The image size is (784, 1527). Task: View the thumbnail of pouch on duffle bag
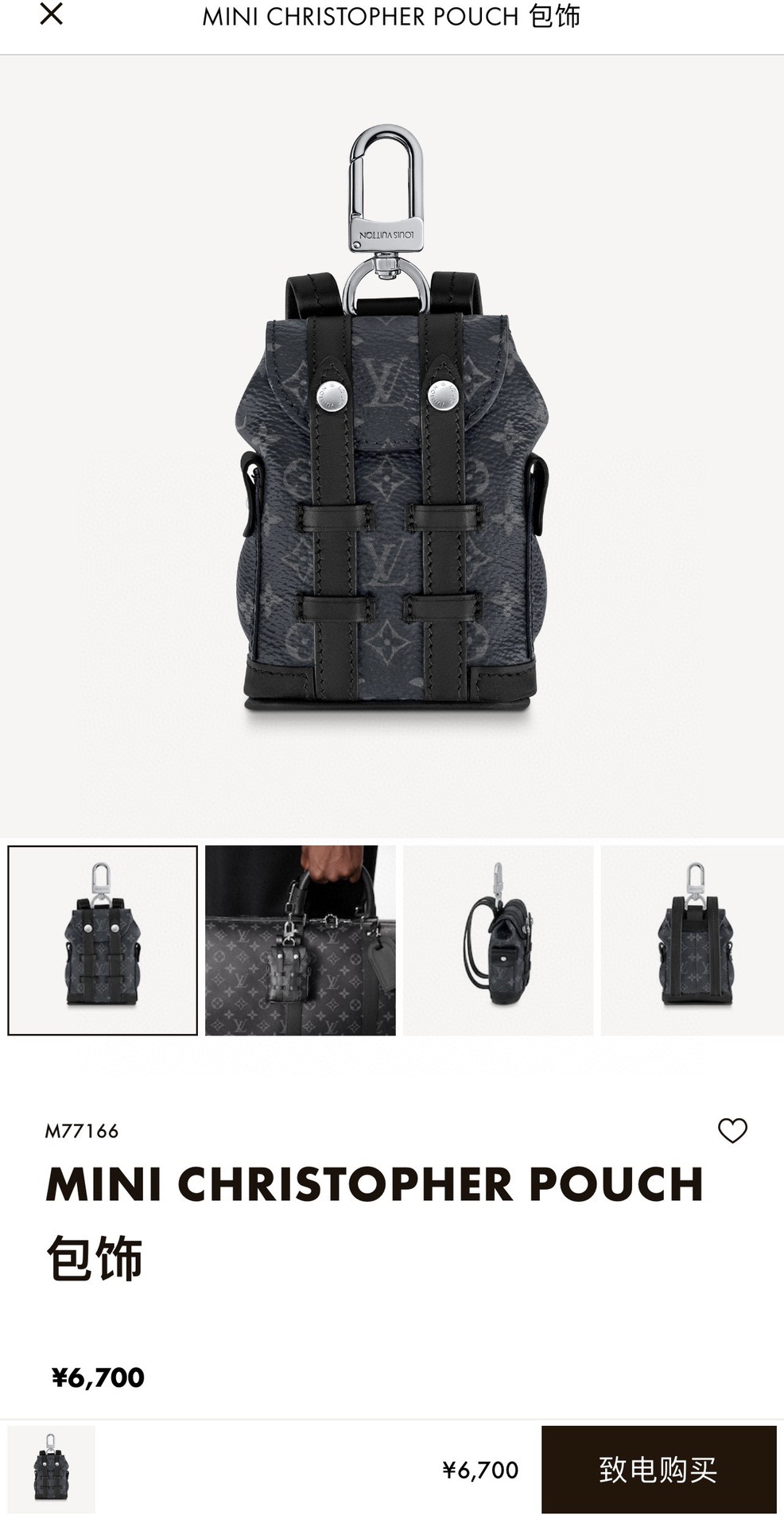point(300,940)
